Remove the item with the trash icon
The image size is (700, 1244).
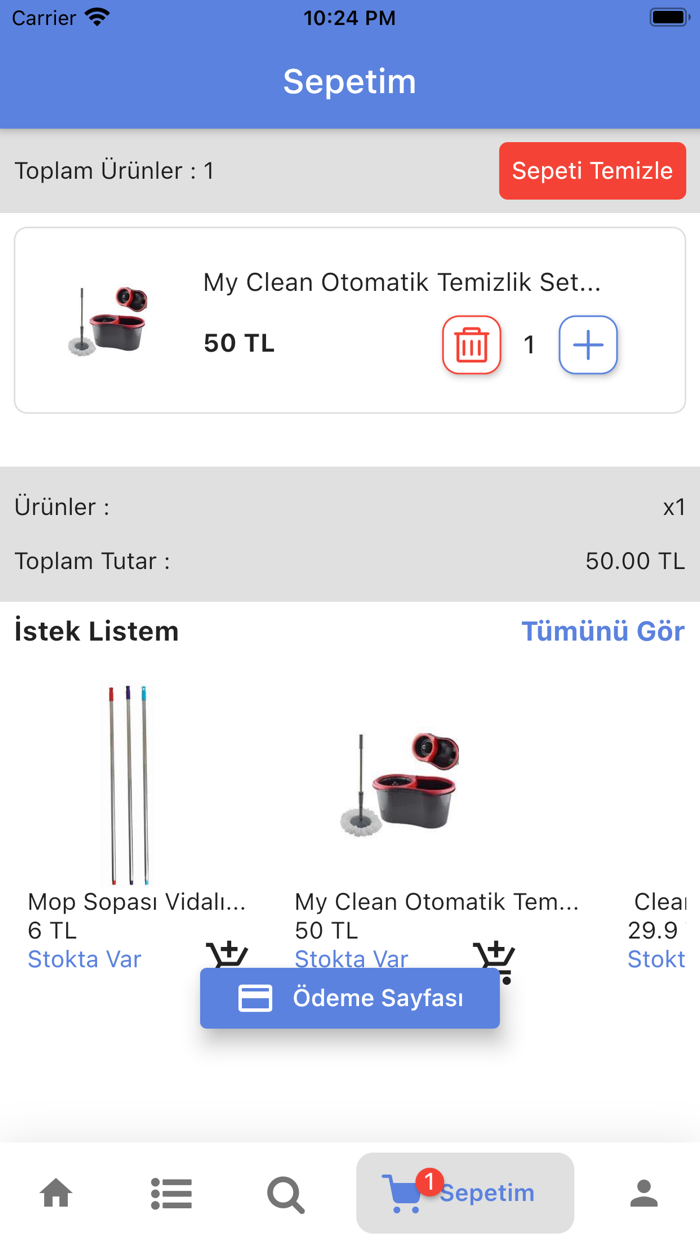pyautogui.click(x=471, y=345)
